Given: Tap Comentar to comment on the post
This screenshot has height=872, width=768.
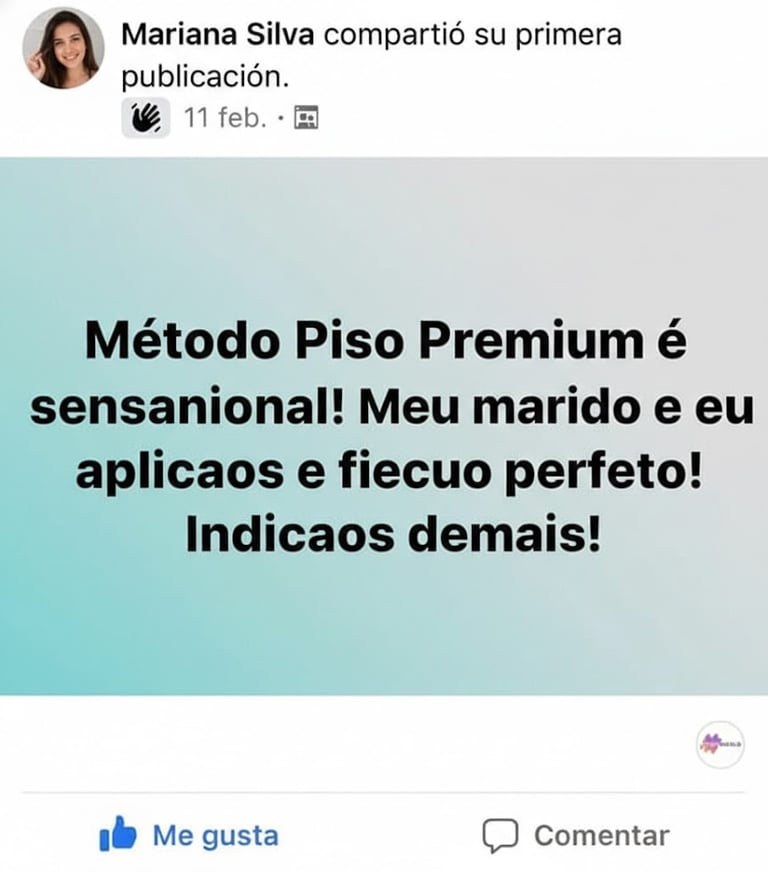Looking at the screenshot, I should click(576, 835).
